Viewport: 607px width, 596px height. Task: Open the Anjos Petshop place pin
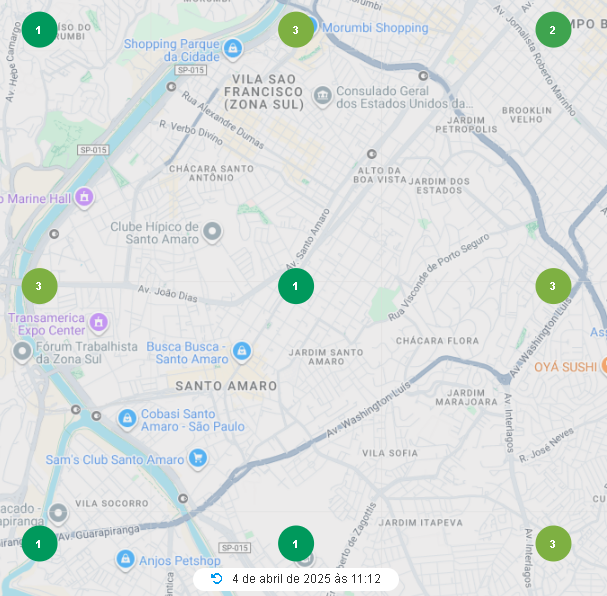click(126, 559)
